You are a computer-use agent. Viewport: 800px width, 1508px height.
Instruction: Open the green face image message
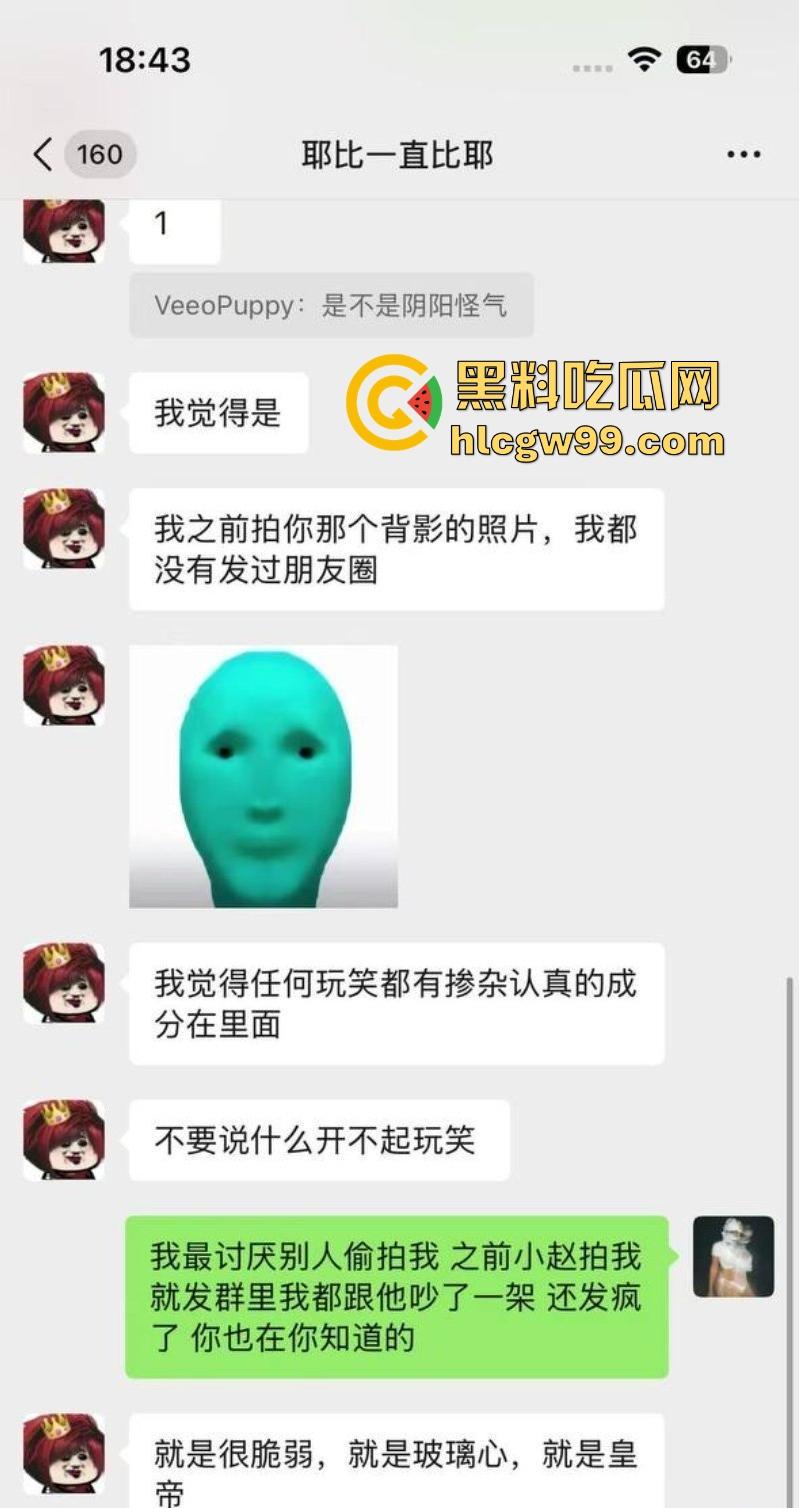coord(263,776)
